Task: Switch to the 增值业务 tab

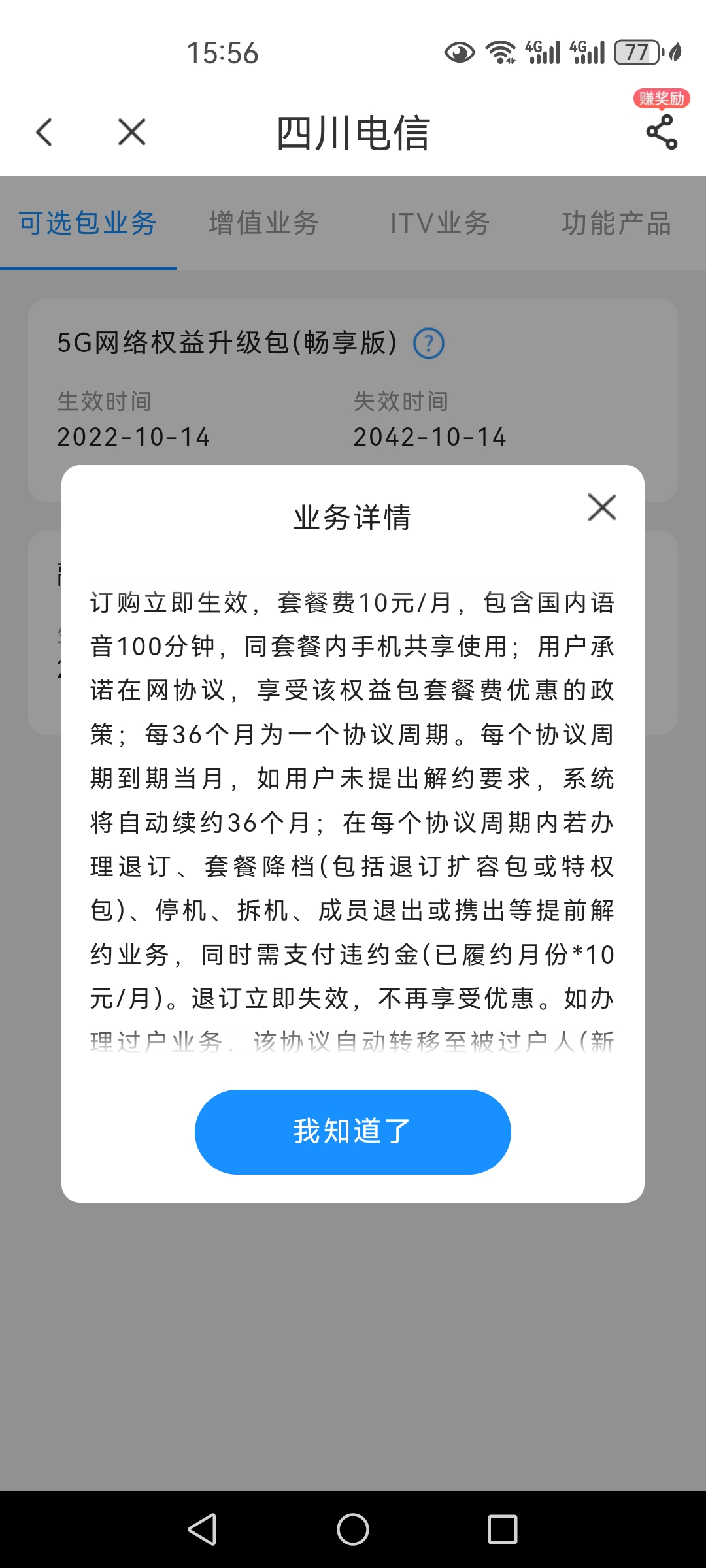Action: pyautogui.click(x=264, y=223)
